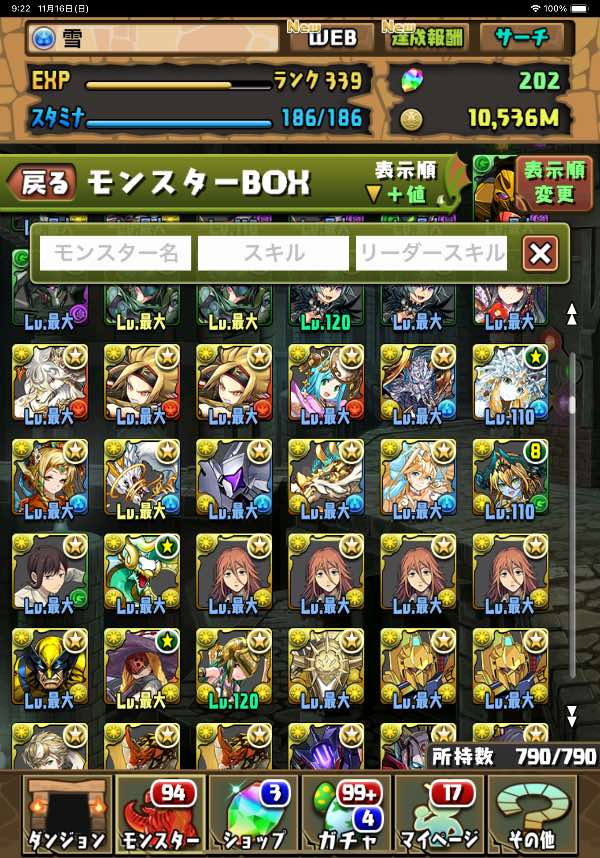The width and height of the screenshot is (600, 858).
Task: Focus the リーダースキル search field
Action: 431,254
